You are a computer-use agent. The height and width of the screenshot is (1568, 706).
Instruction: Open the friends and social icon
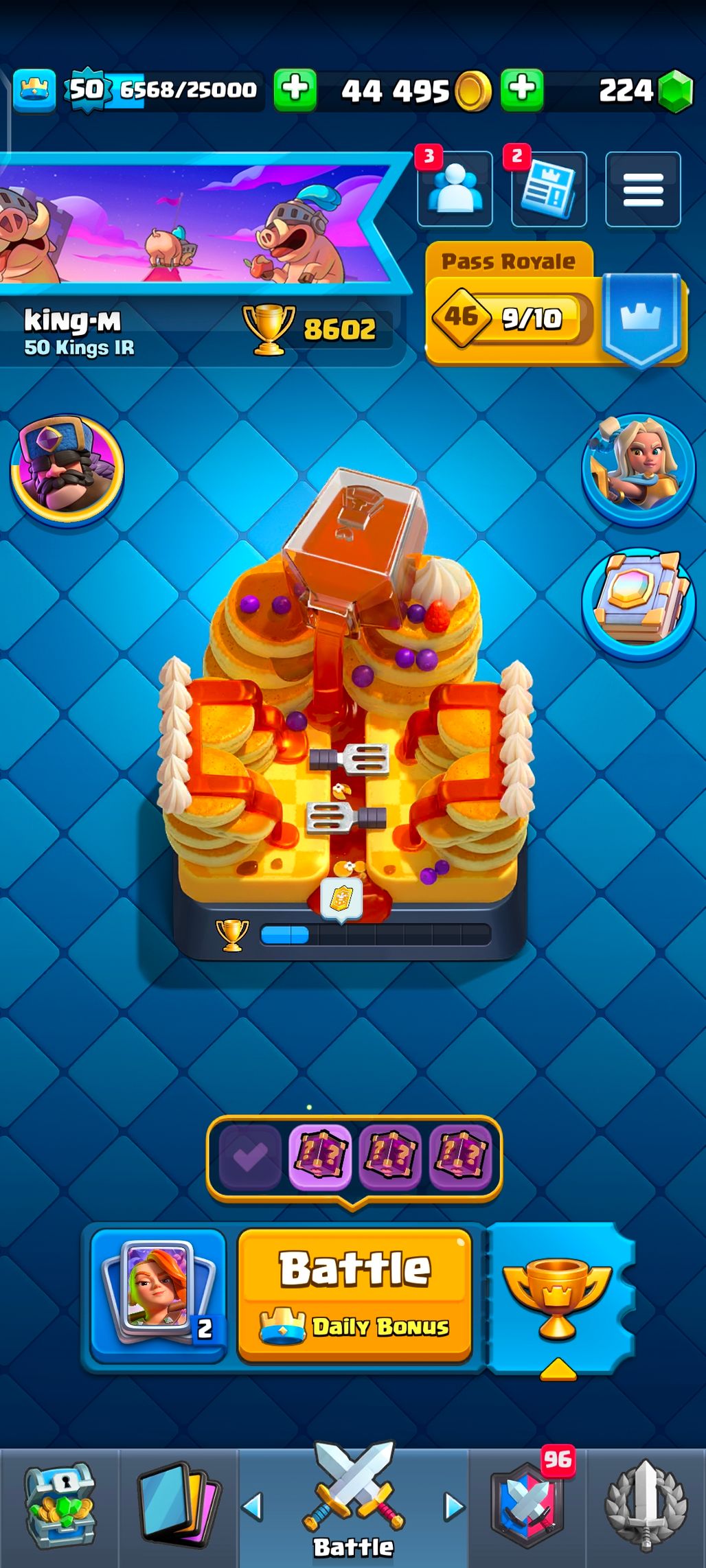[454, 189]
